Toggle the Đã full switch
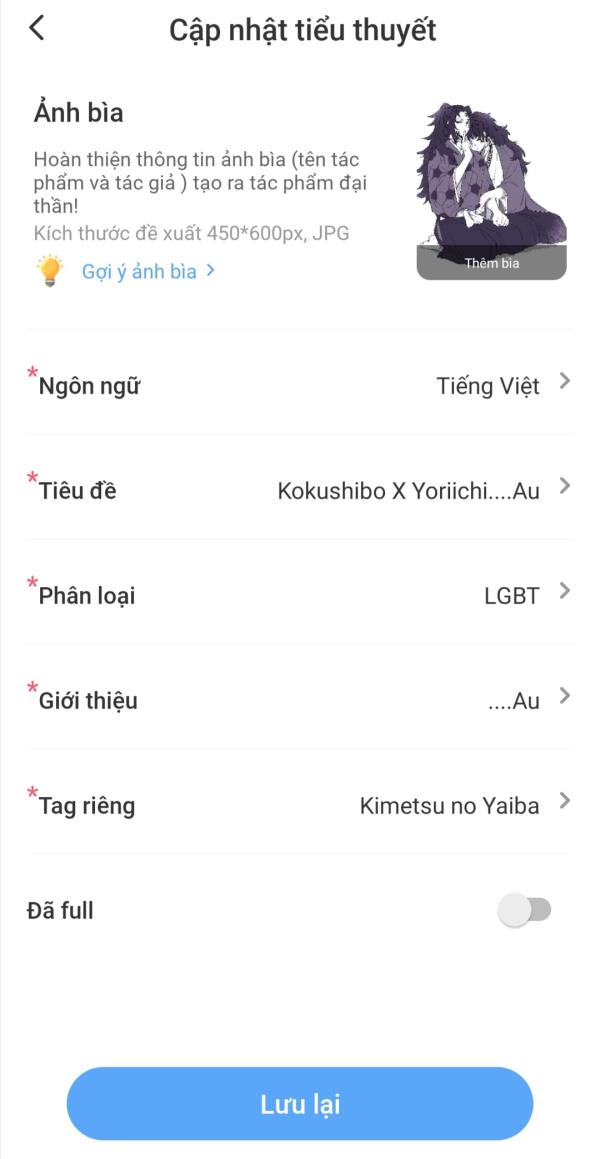 (x=525, y=910)
